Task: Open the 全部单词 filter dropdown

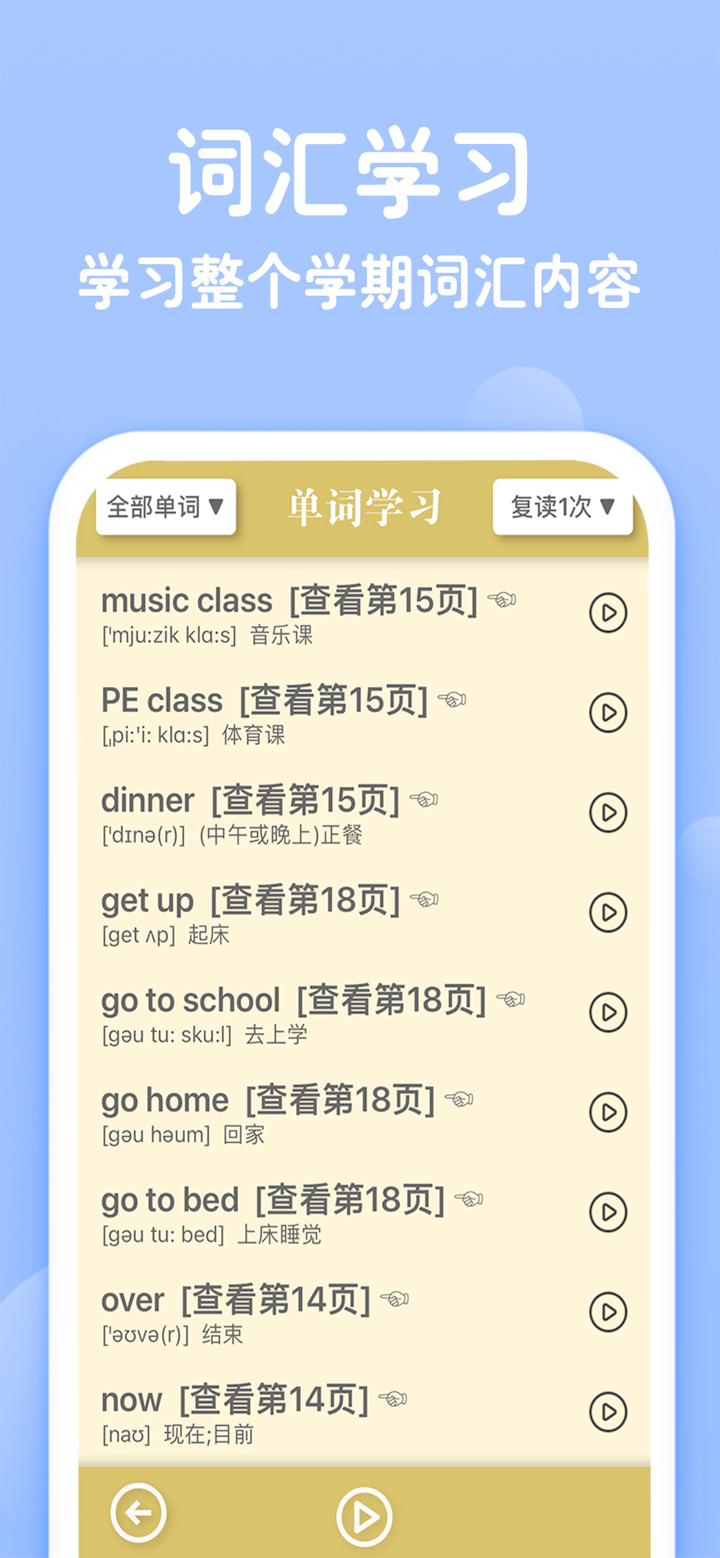Action: [x=165, y=507]
